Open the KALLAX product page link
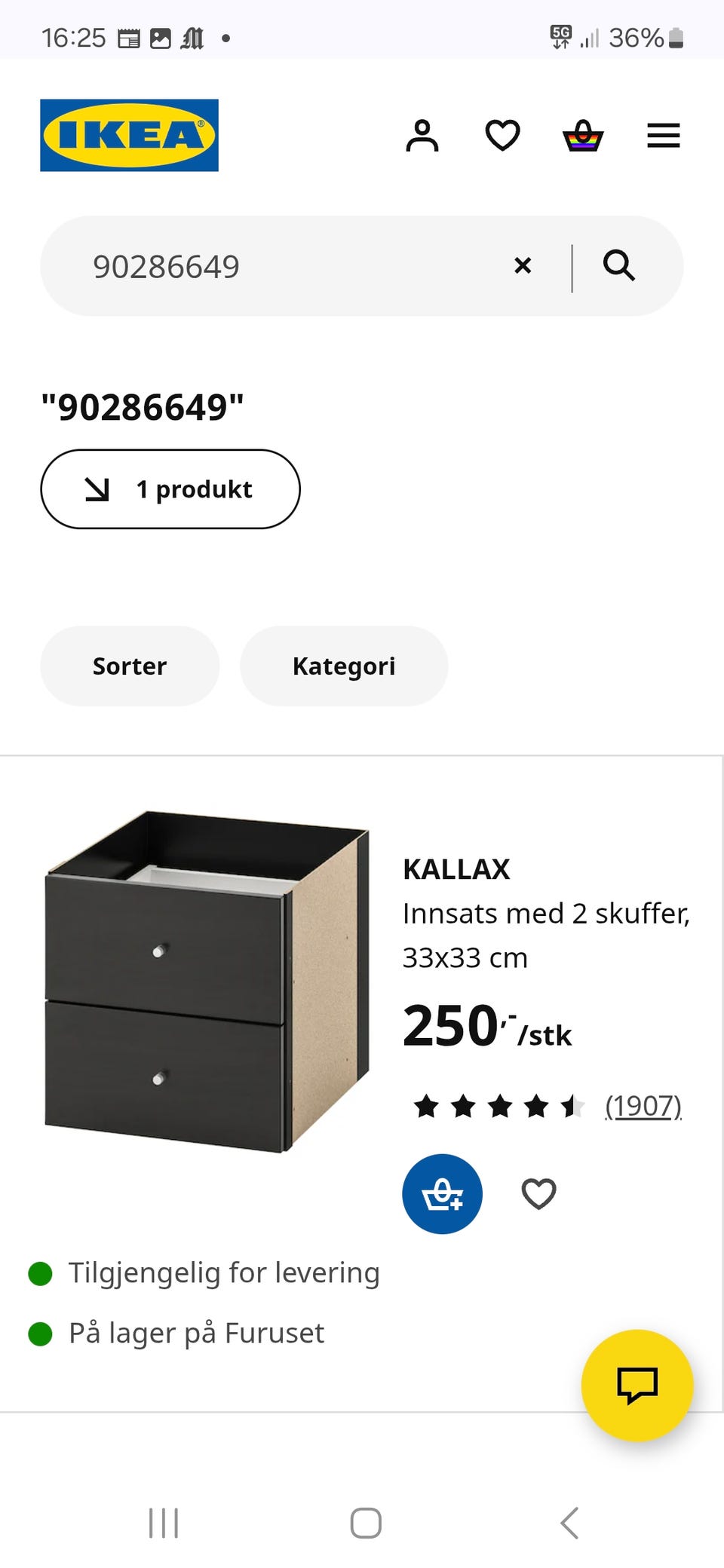 [x=457, y=868]
